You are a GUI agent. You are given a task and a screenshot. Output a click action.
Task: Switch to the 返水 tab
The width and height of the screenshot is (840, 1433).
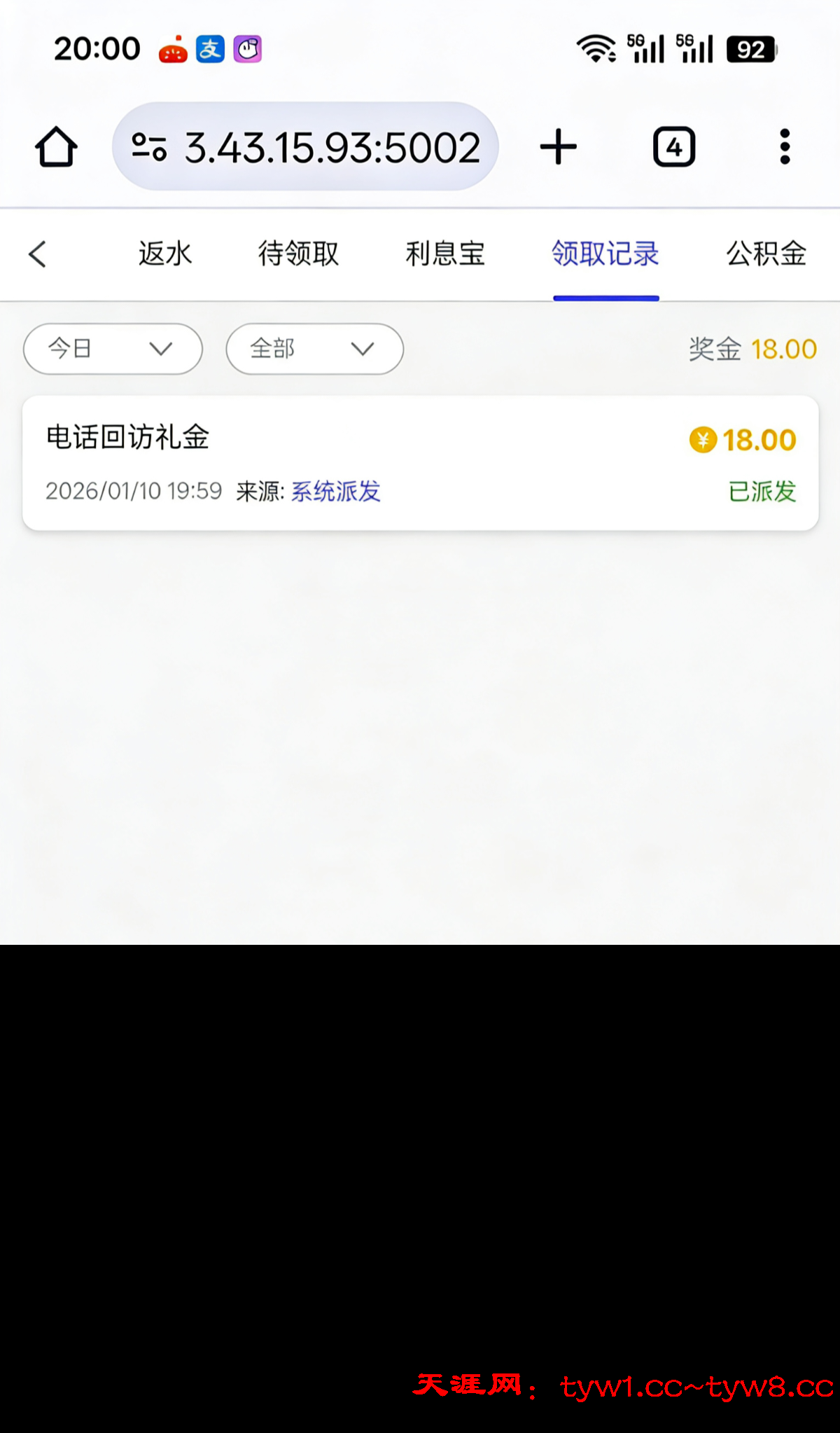point(165,254)
